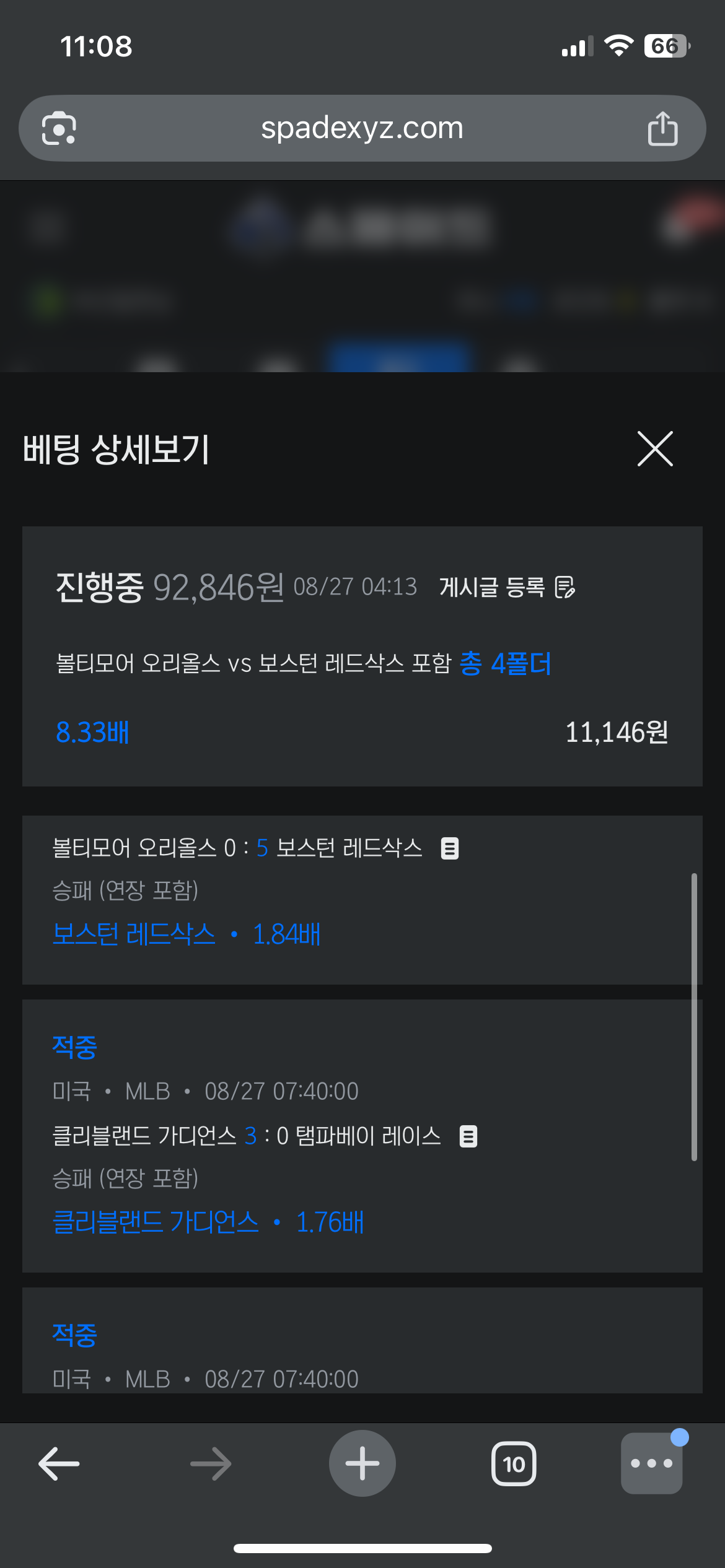Screen dimensions: 725x1568
Task: Open match details icon beside 보스턴 레드삭스 score
Action: click(x=450, y=848)
